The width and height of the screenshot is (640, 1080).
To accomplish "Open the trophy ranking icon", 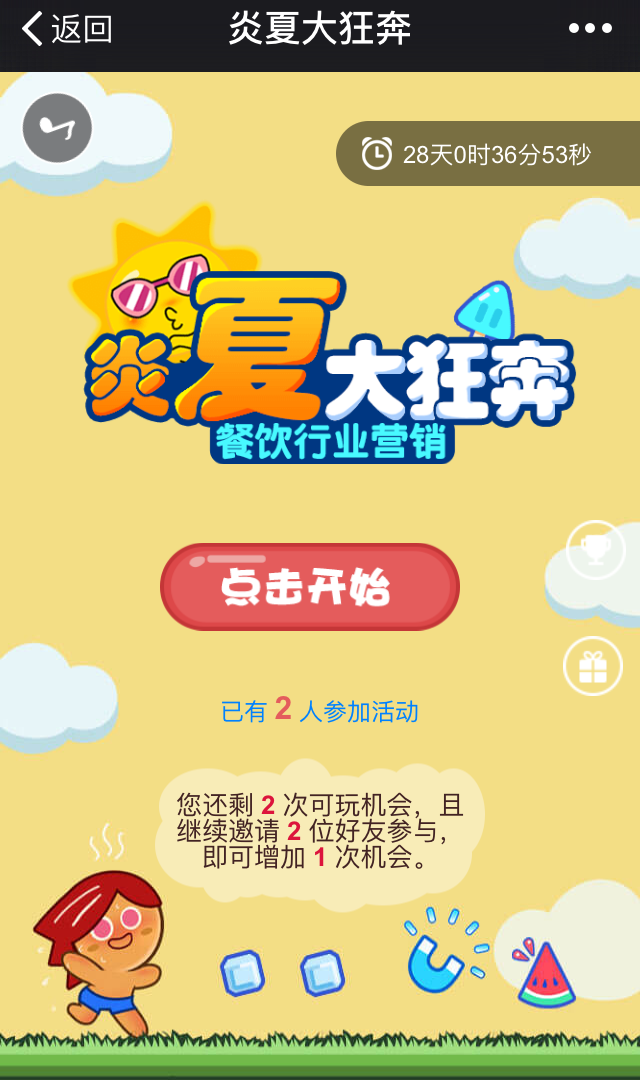I will pyautogui.click(x=595, y=550).
